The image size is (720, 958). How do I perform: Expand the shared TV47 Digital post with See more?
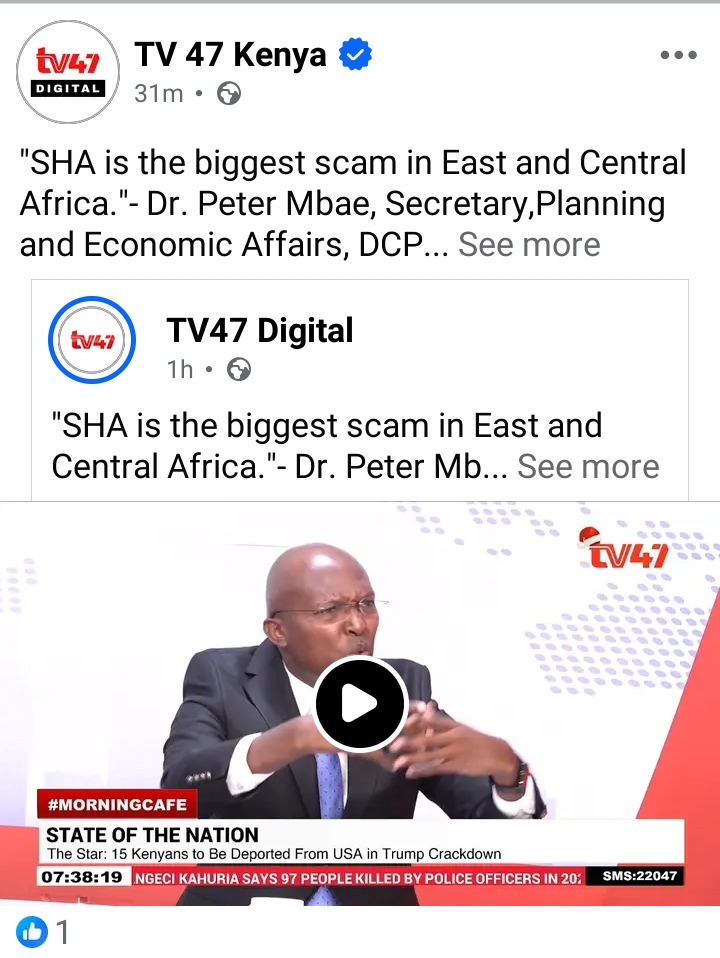point(588,467)
